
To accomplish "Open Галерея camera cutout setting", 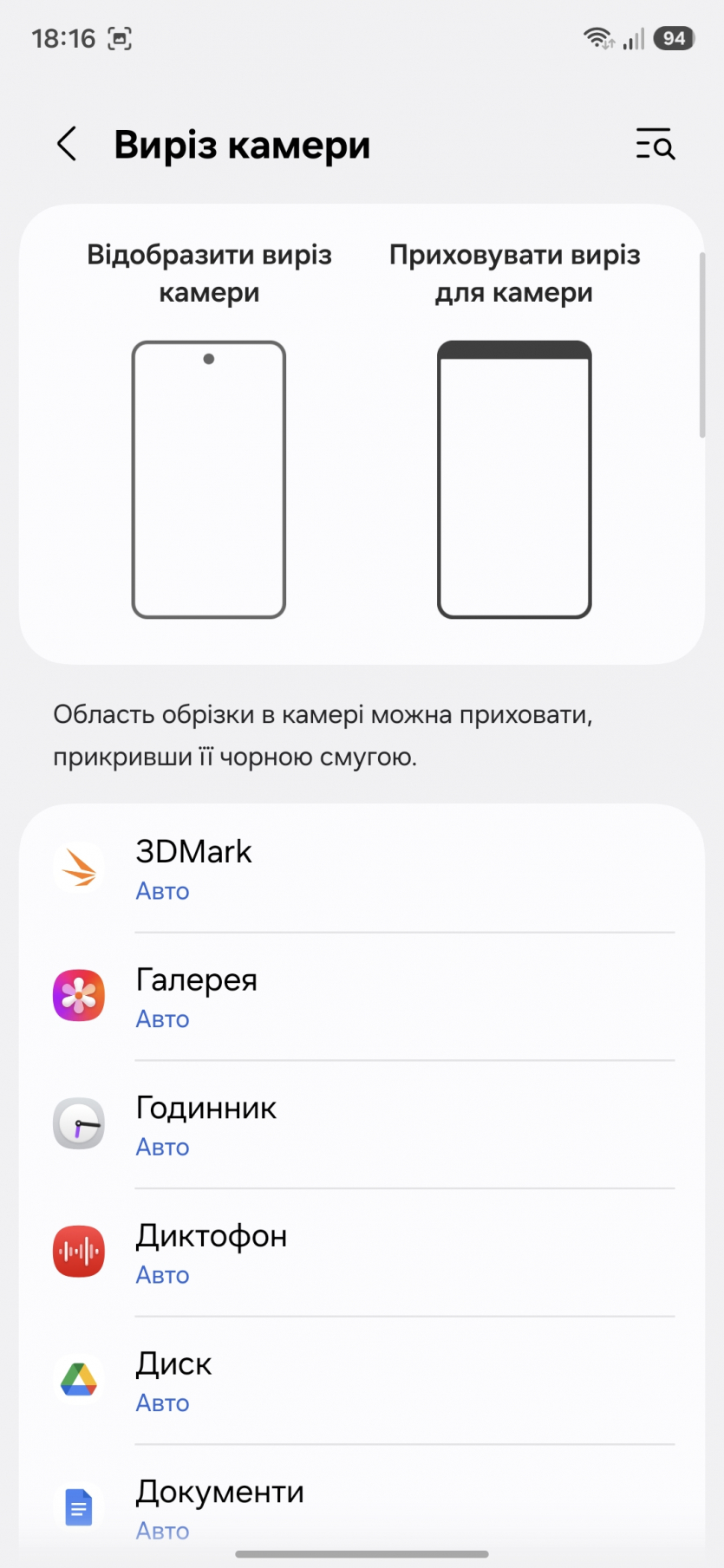I will point(362,997).
